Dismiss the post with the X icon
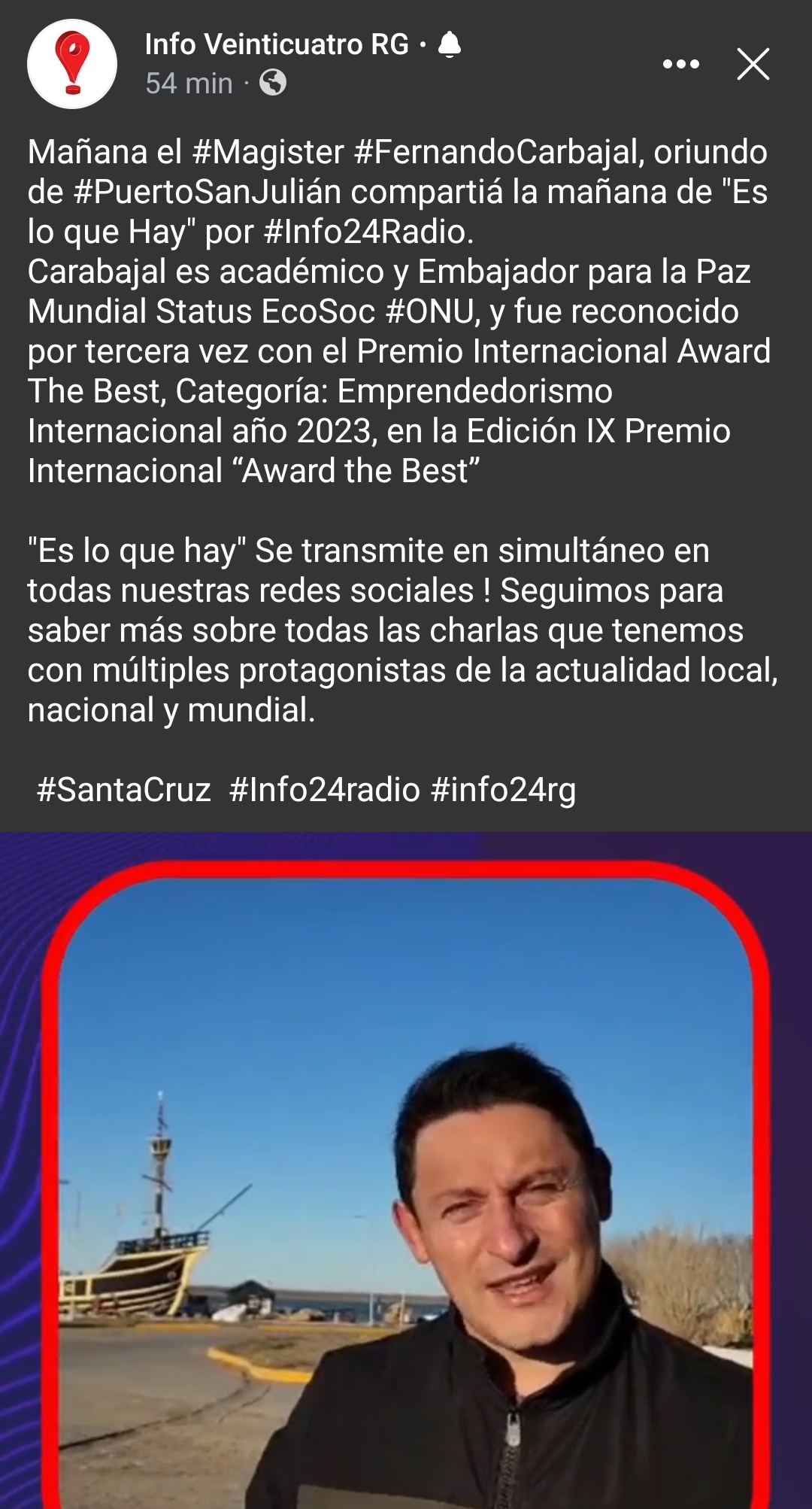Screen dimensions: 812x1509 pos(753,64)
